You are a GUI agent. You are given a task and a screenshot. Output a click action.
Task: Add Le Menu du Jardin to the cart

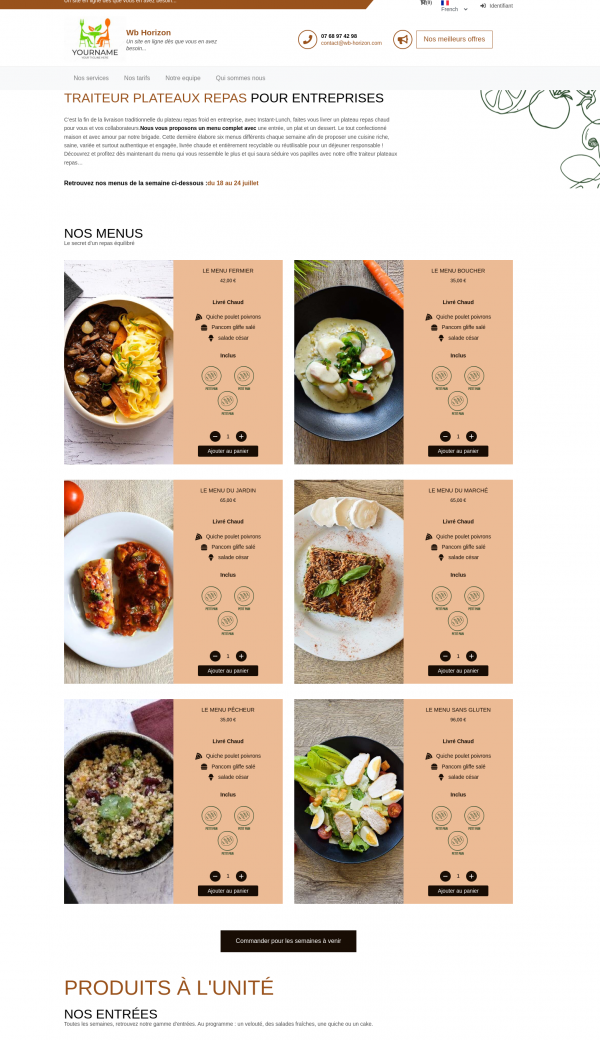pos(228,671)
